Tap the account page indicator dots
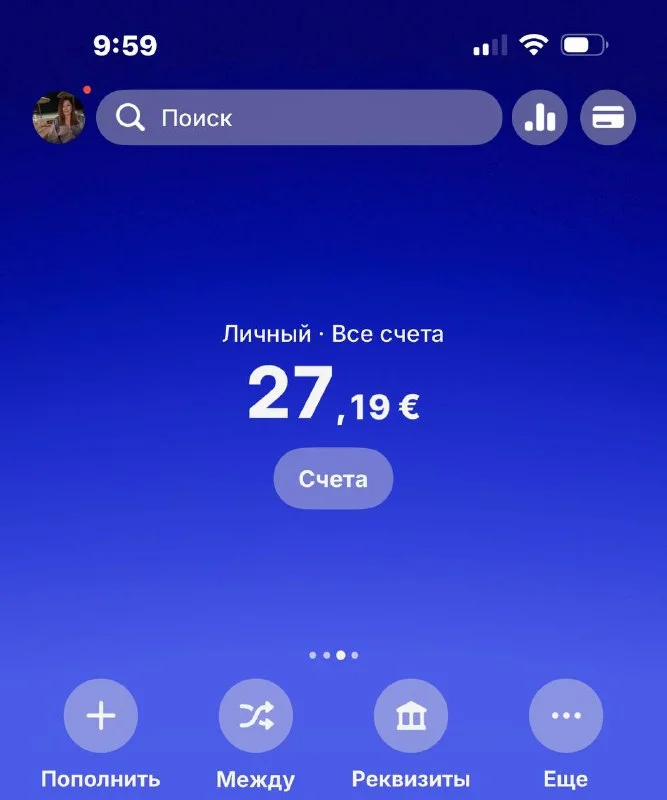 coord(334,656)
